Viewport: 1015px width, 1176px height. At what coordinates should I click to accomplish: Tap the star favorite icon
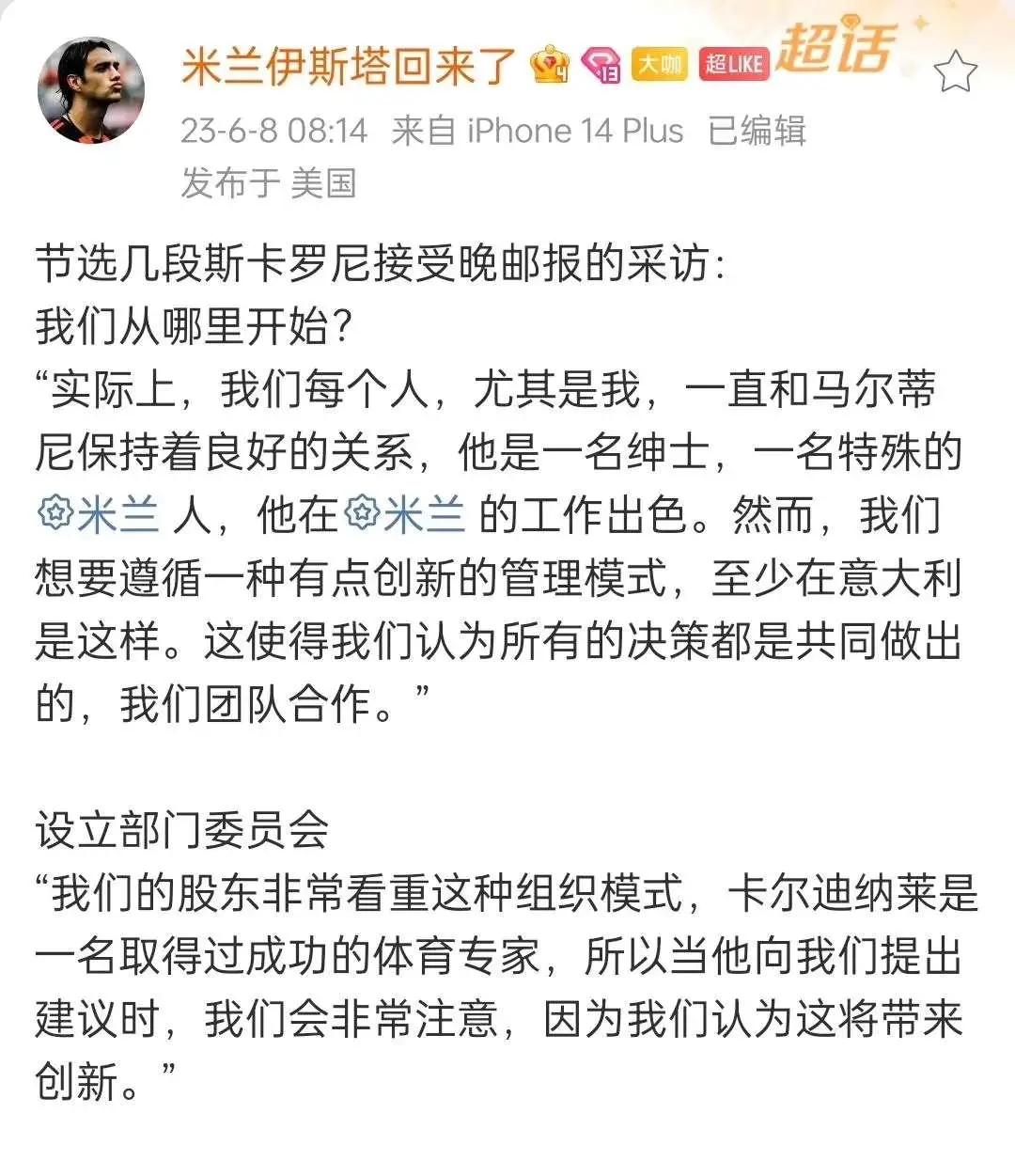[956, 71]
